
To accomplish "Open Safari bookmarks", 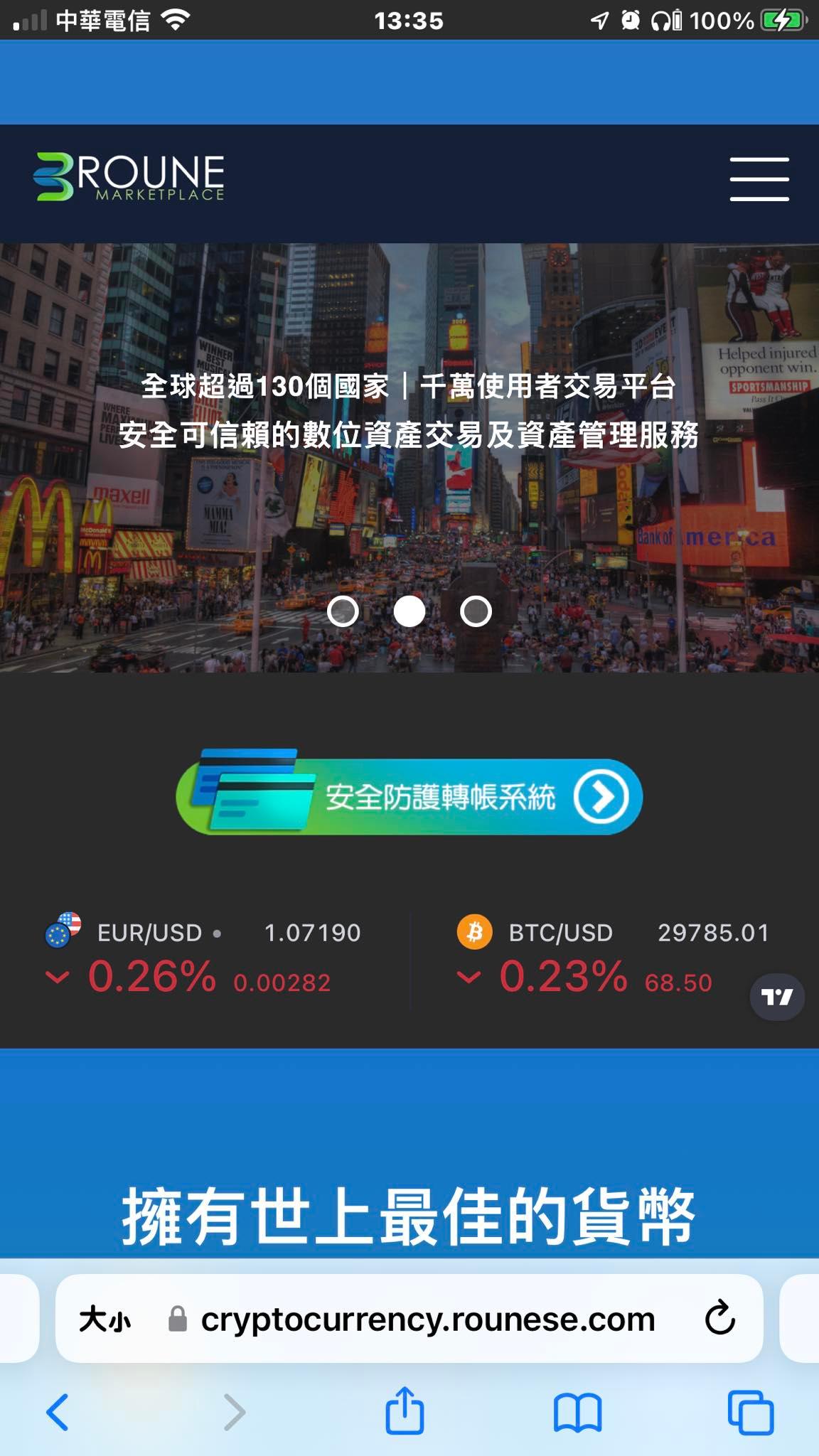I will click(x=577, y=1412).
